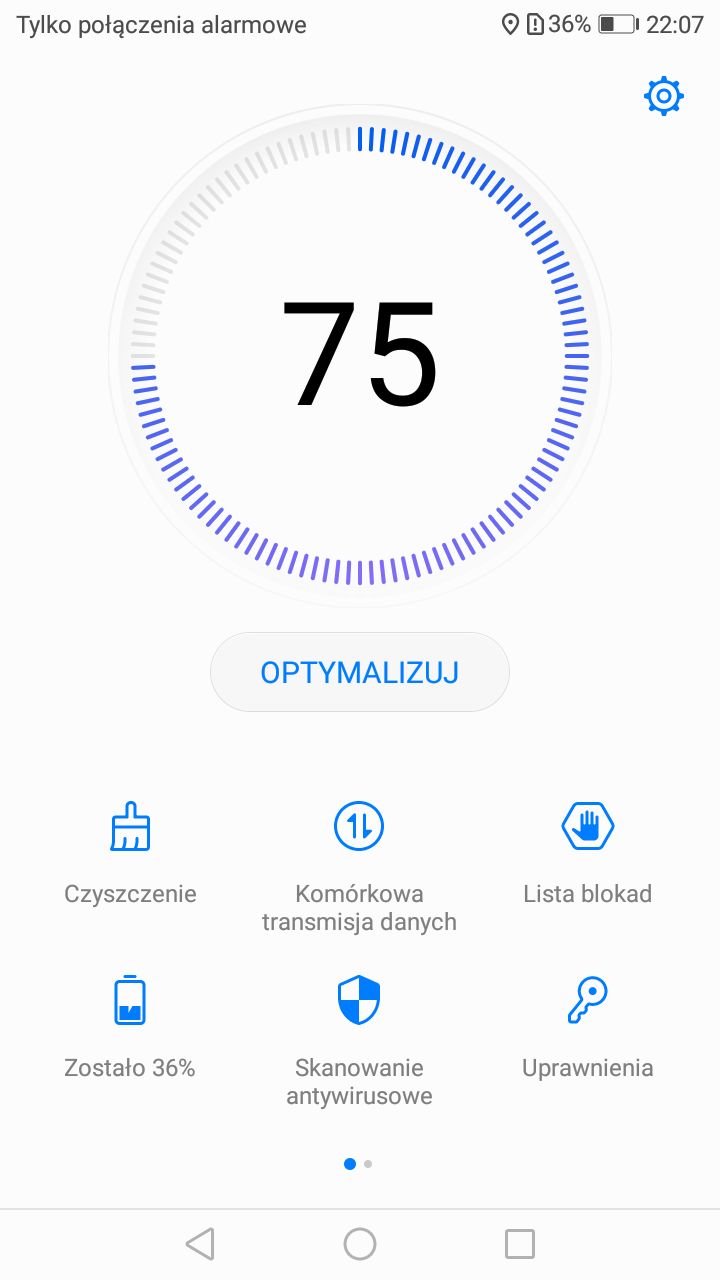The height and width of the screenshot is (1280, 720).
Task: Open the settings gear icon
Action: pyautogui.click(x=662, y=95)
